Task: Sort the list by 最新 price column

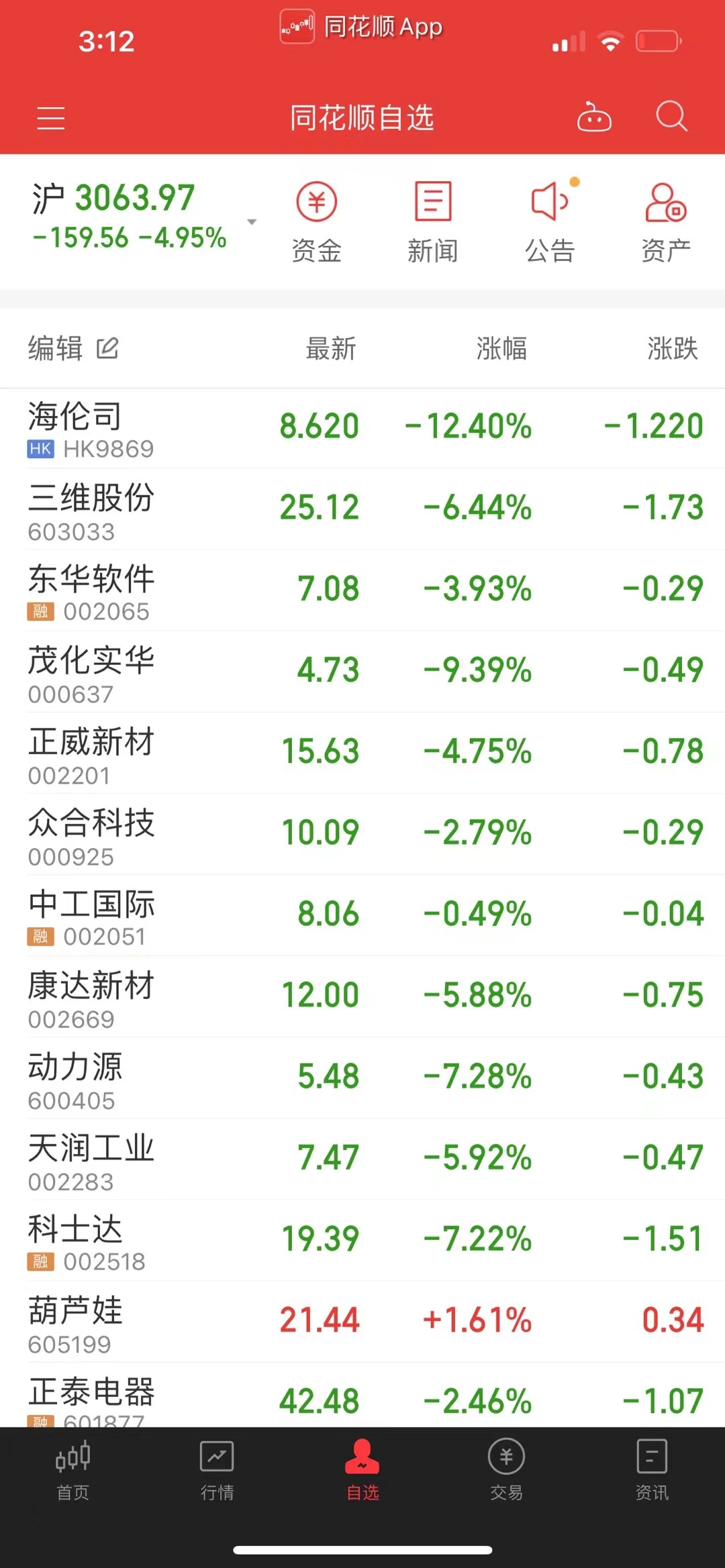Action: click(330, 349)
